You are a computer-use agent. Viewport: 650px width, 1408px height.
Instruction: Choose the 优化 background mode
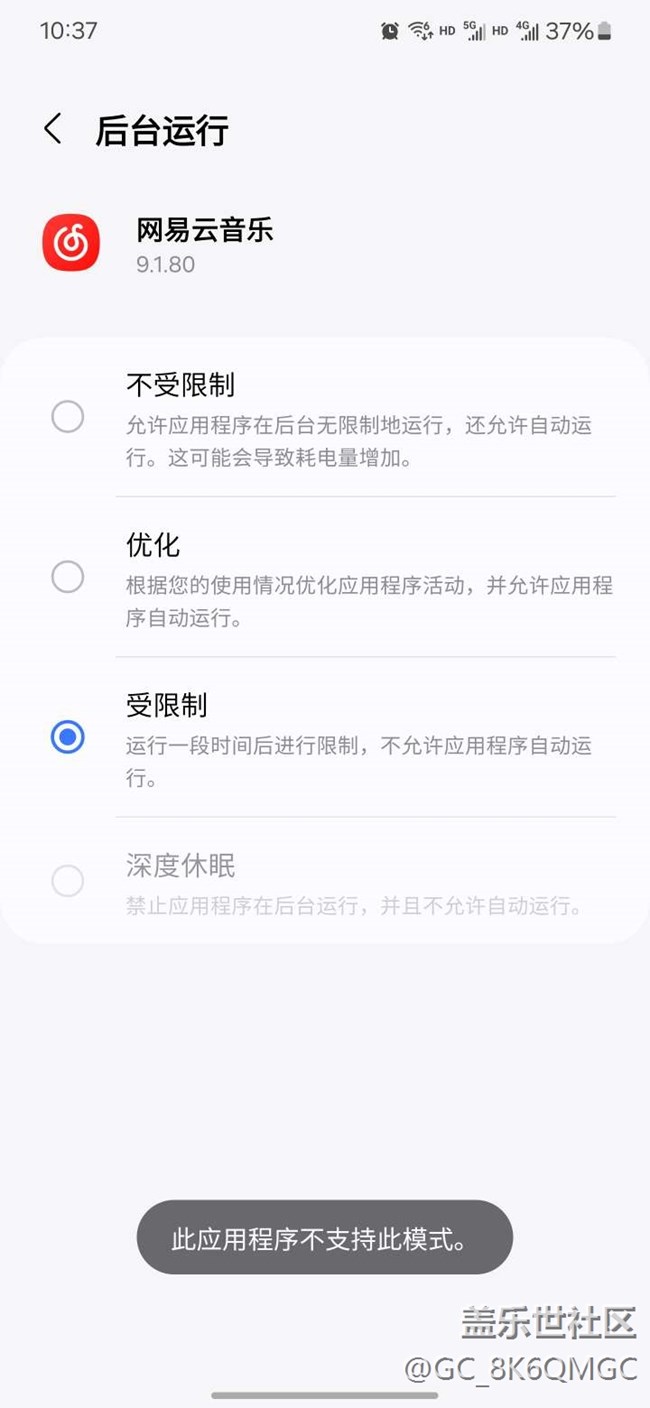325,577
